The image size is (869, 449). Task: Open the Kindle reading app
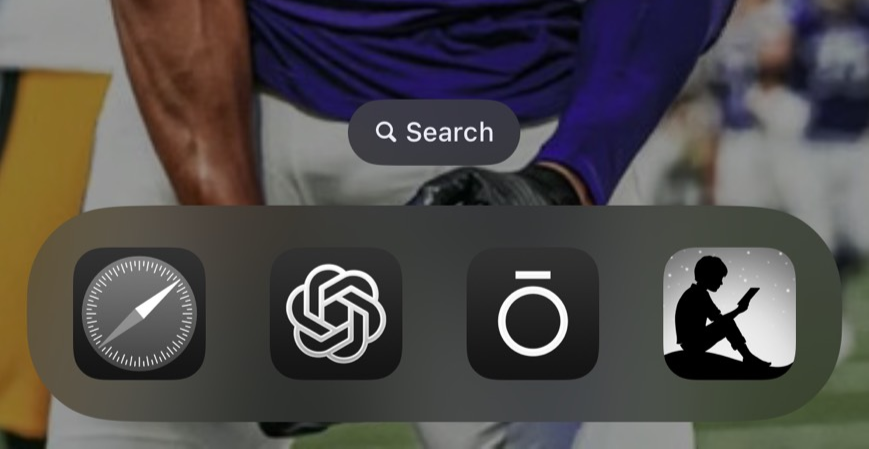click(x=729, y=313)
